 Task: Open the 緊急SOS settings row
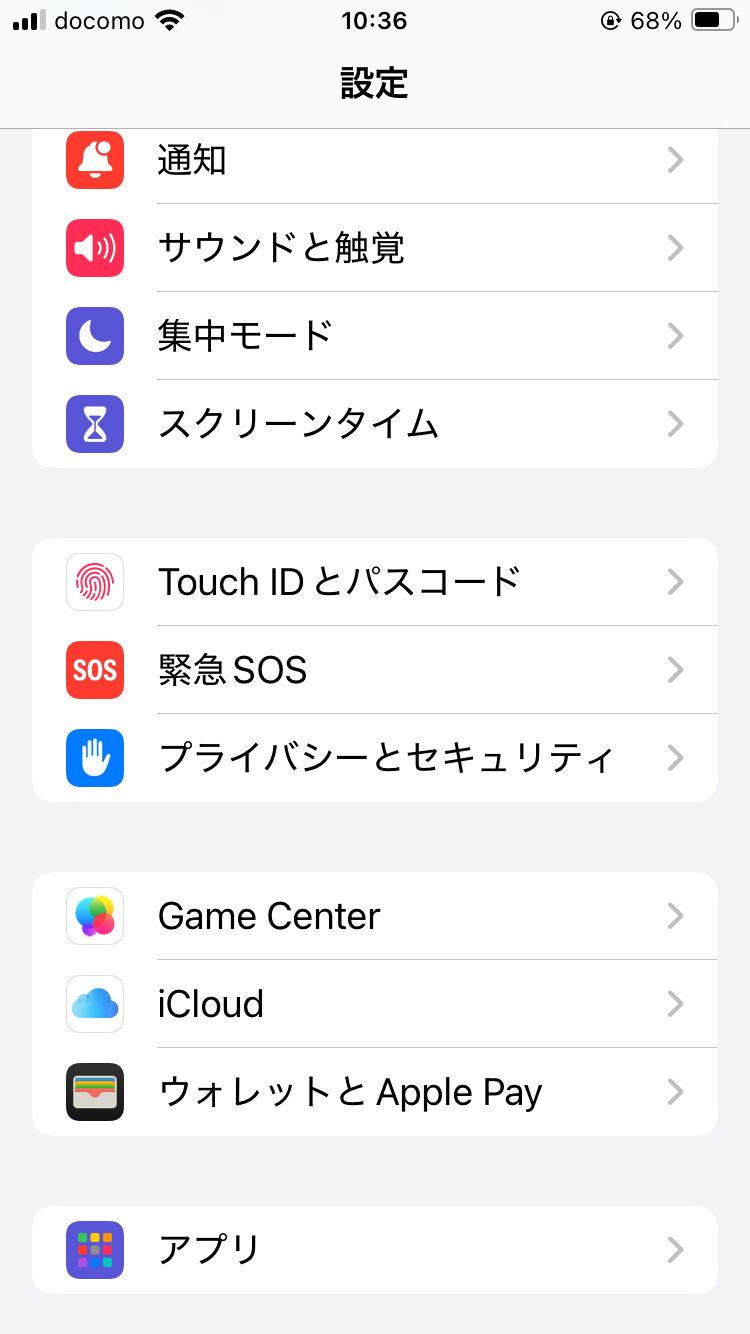[x=375, y=670]
